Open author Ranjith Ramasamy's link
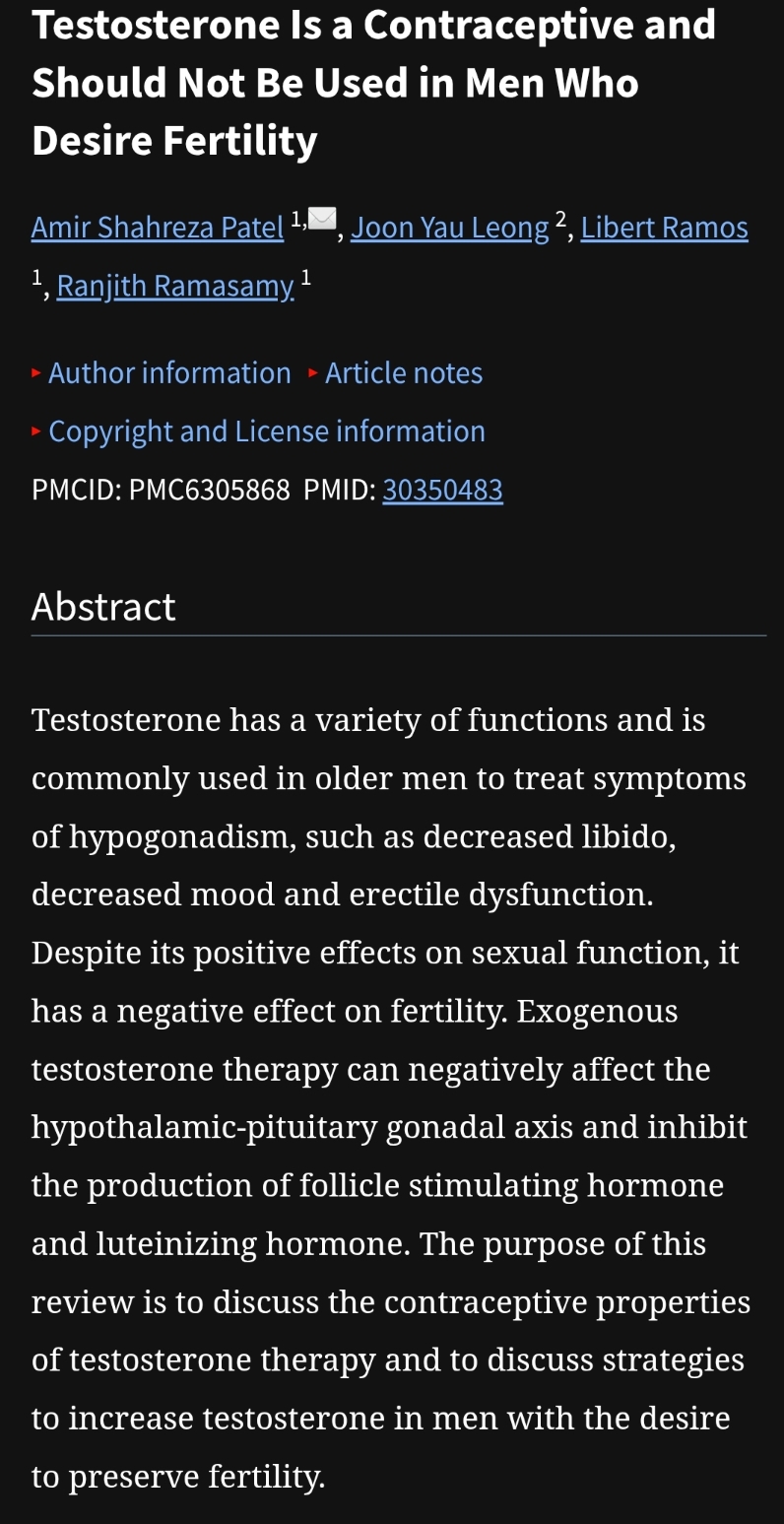This screenshot has height=1524, width=784. pos(175,286)
